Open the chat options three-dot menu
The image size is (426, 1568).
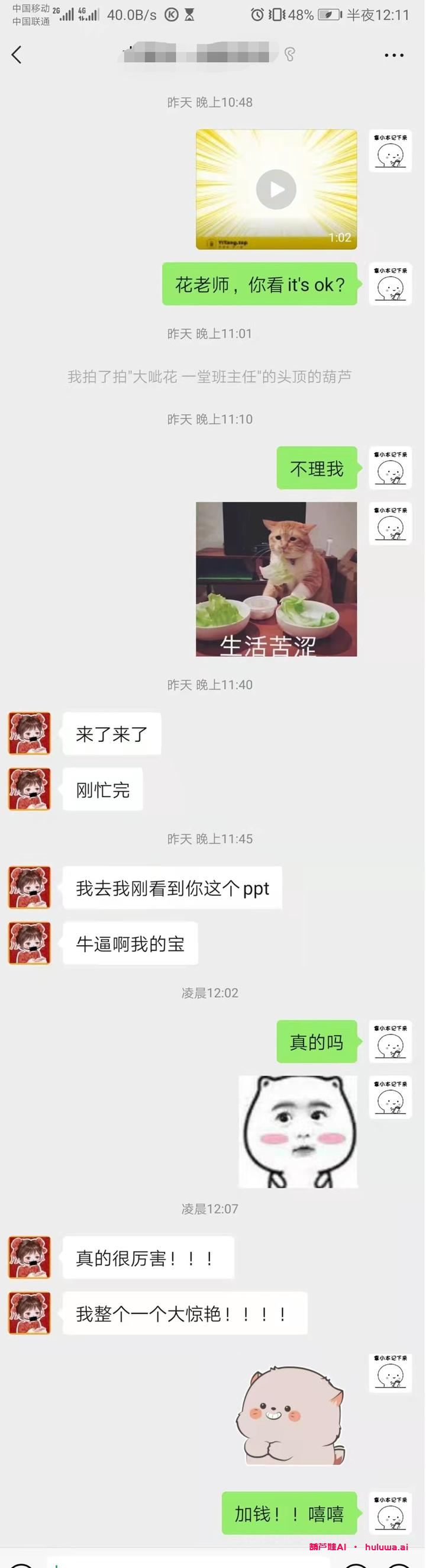pos(393,56)
